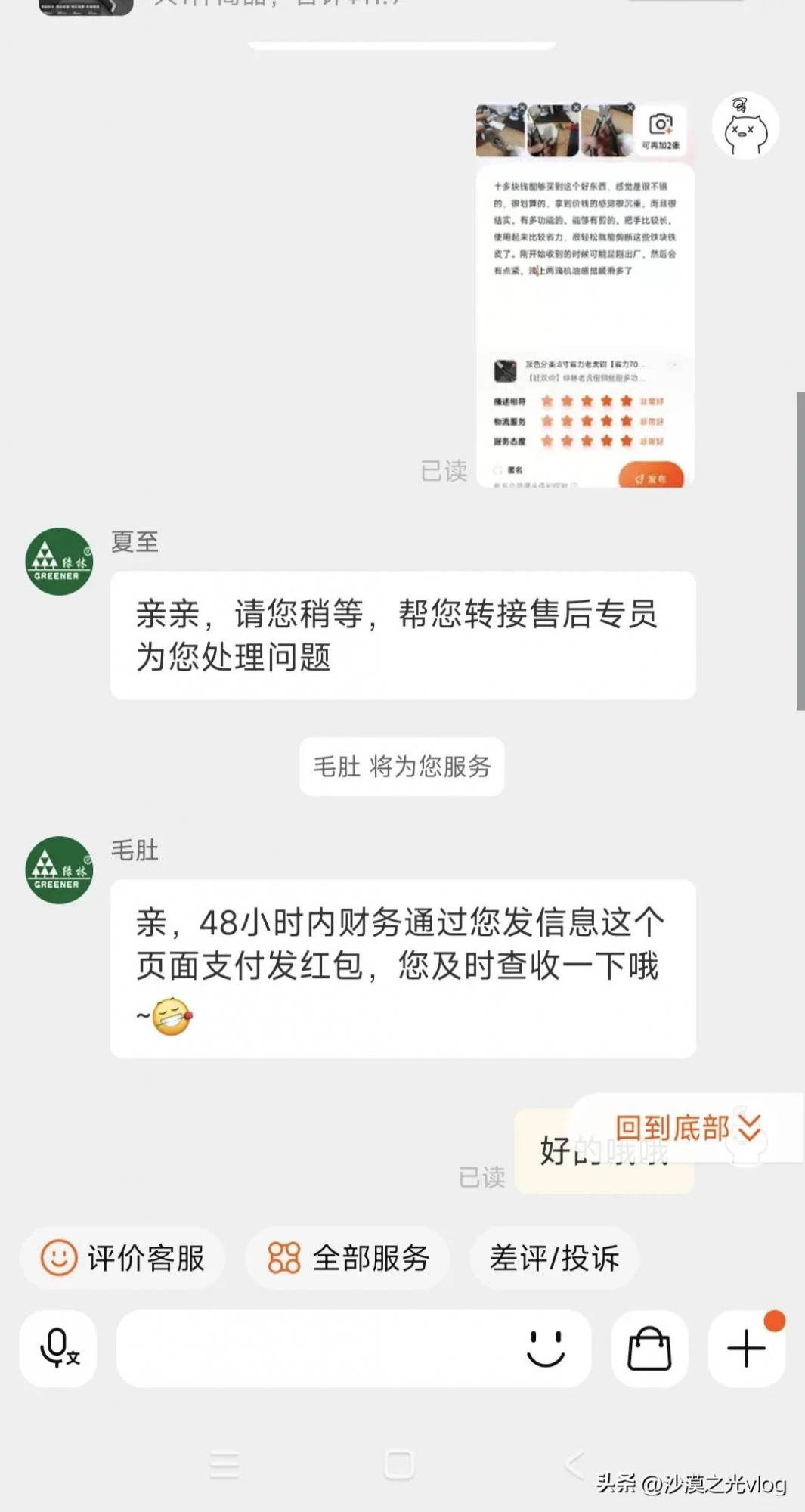The height and width of the screenshot is (1512, 805).
Task: Rate the agent via 评价客服
Action: tap(122, 1259)
